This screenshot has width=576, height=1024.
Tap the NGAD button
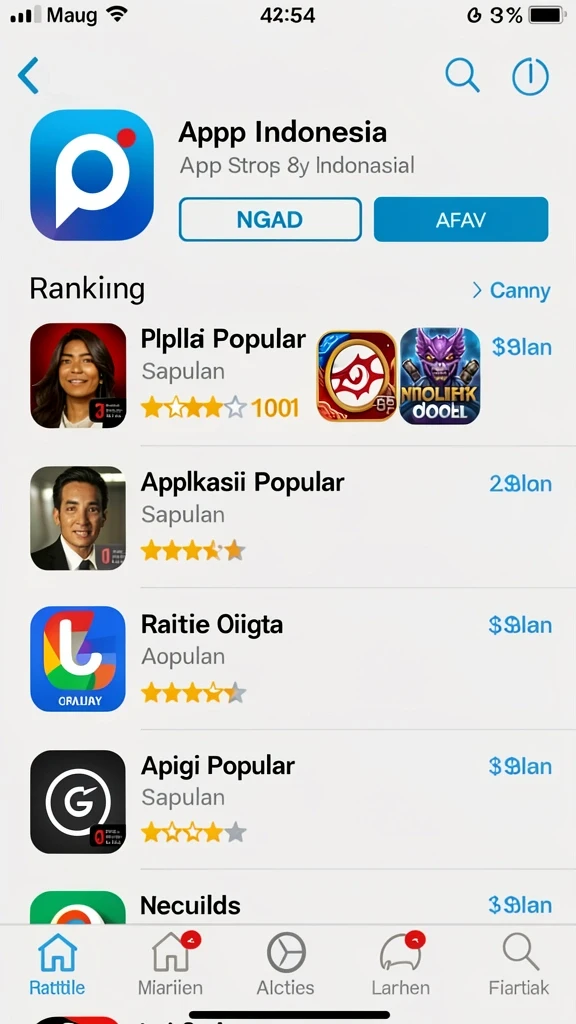click(270, 219)
